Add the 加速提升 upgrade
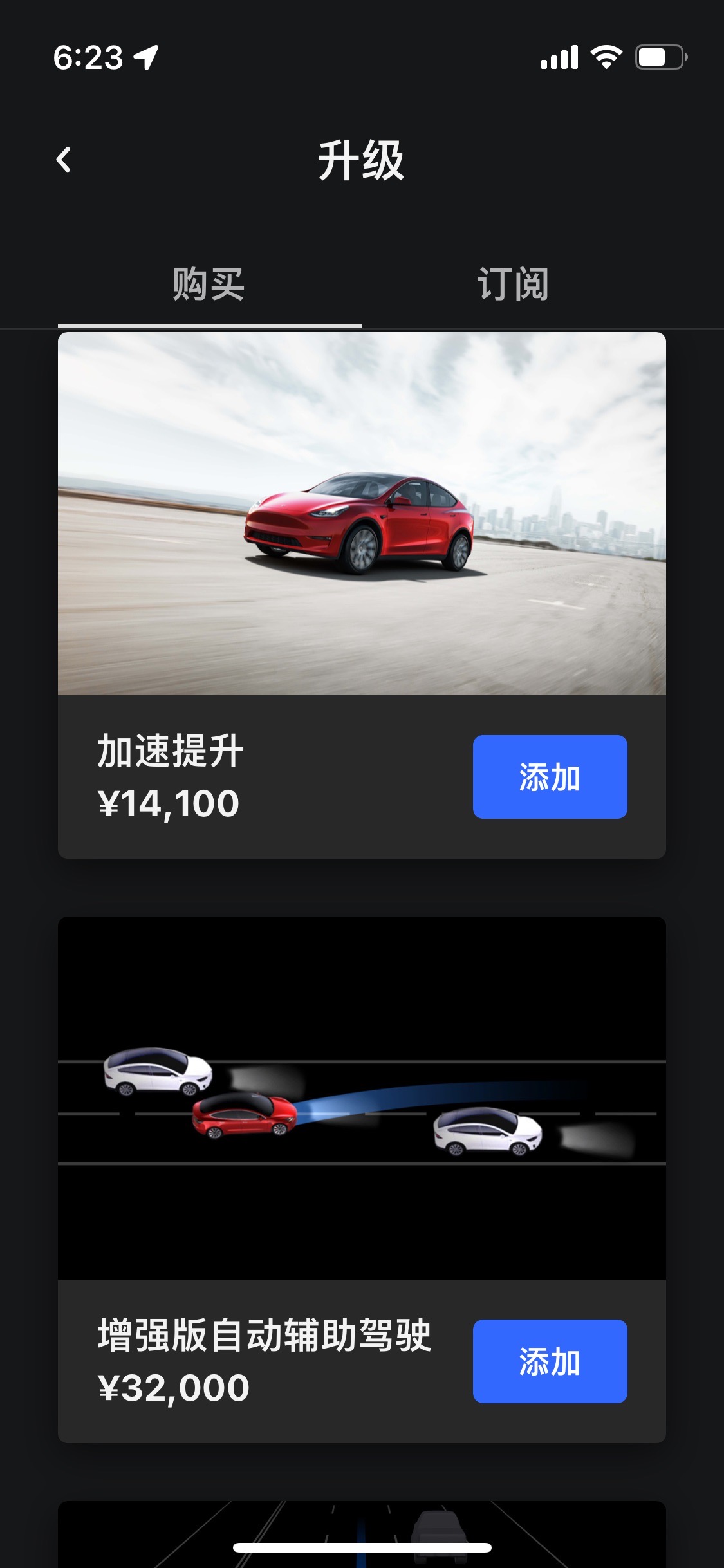724x1568 pixels. pyautogui.click(x=550, y=777)
